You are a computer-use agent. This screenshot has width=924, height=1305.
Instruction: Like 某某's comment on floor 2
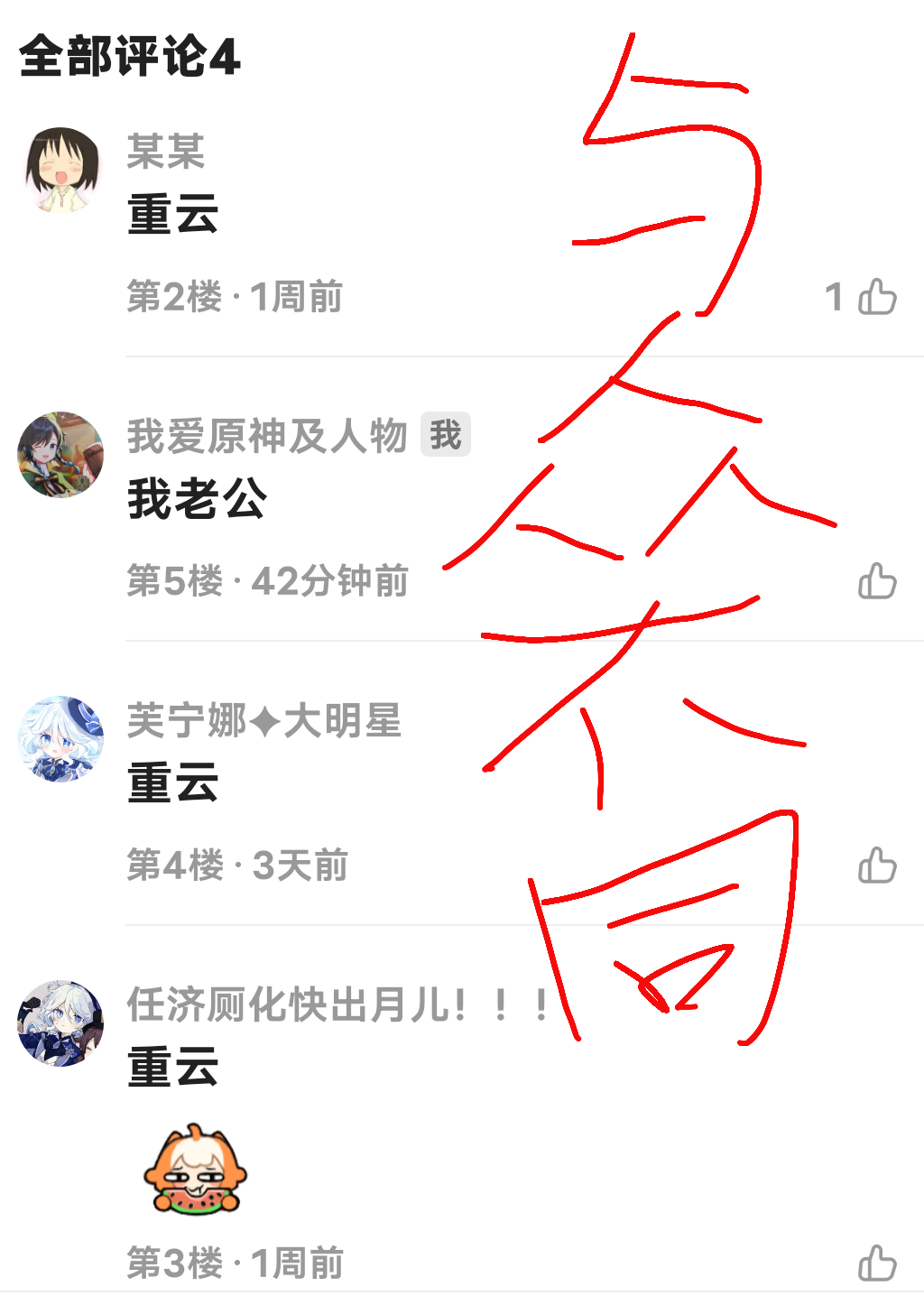tap(876, 297)
